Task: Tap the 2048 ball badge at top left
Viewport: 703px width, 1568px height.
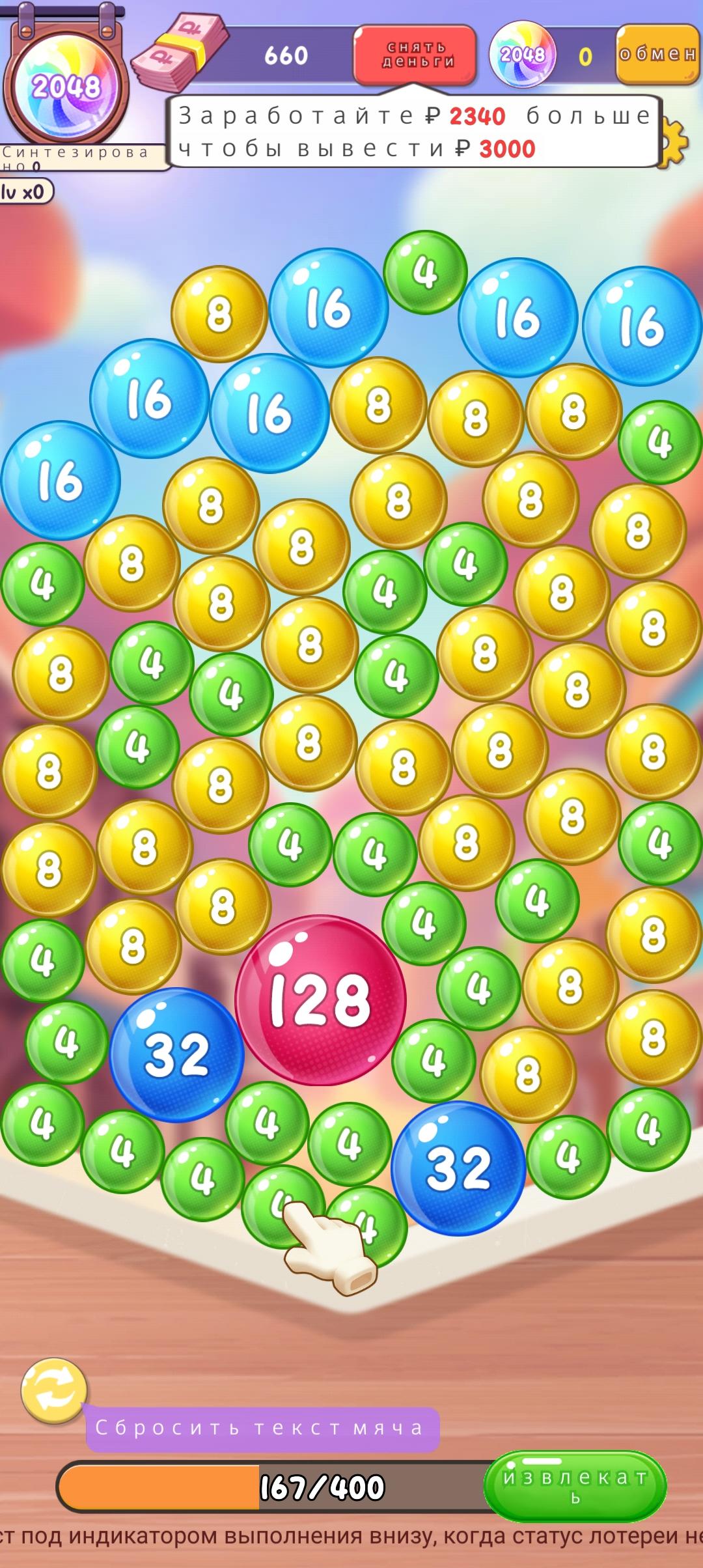Action: pos(66,87)
